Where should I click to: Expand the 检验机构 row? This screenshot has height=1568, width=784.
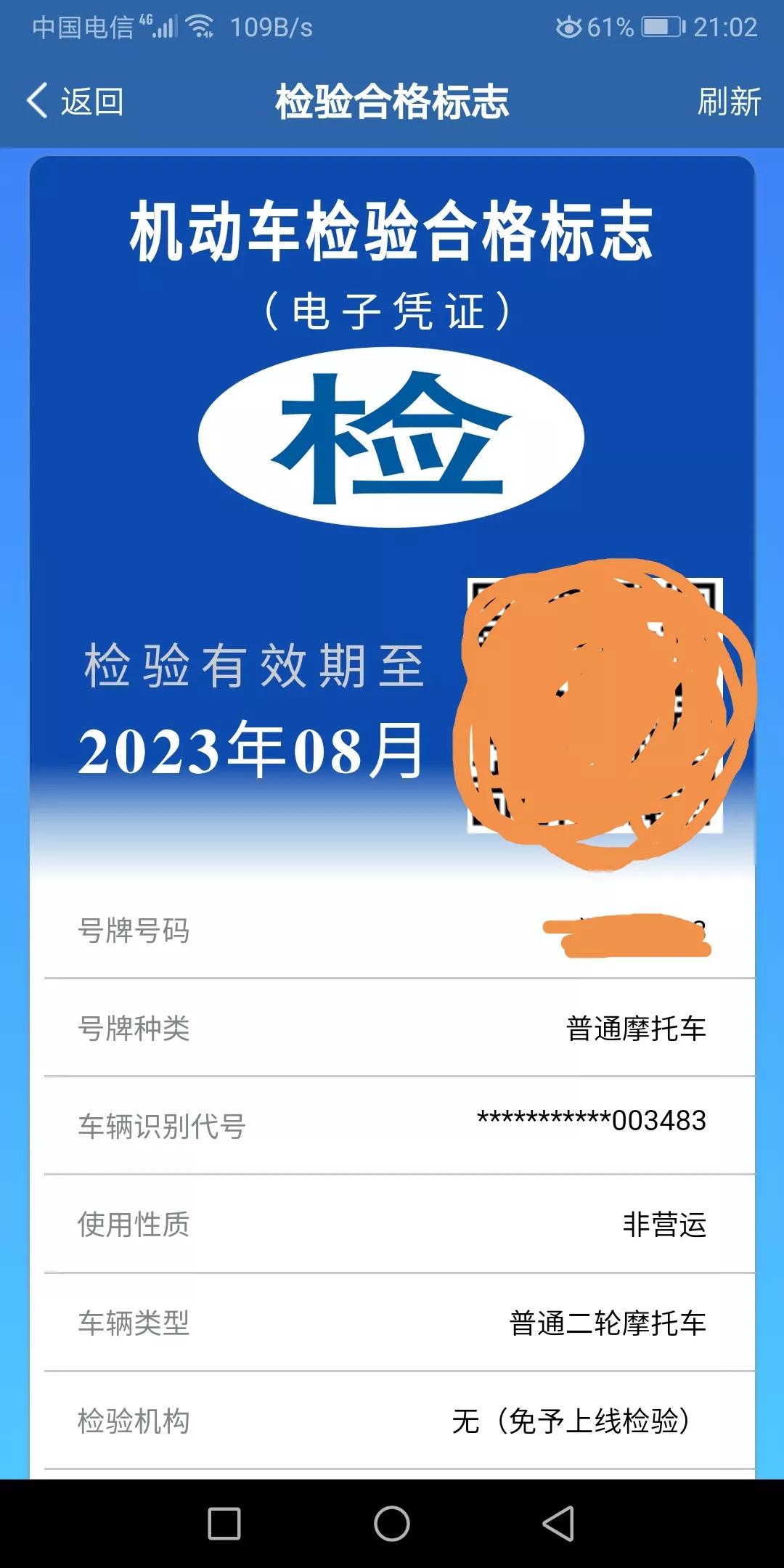point(392,1424)
